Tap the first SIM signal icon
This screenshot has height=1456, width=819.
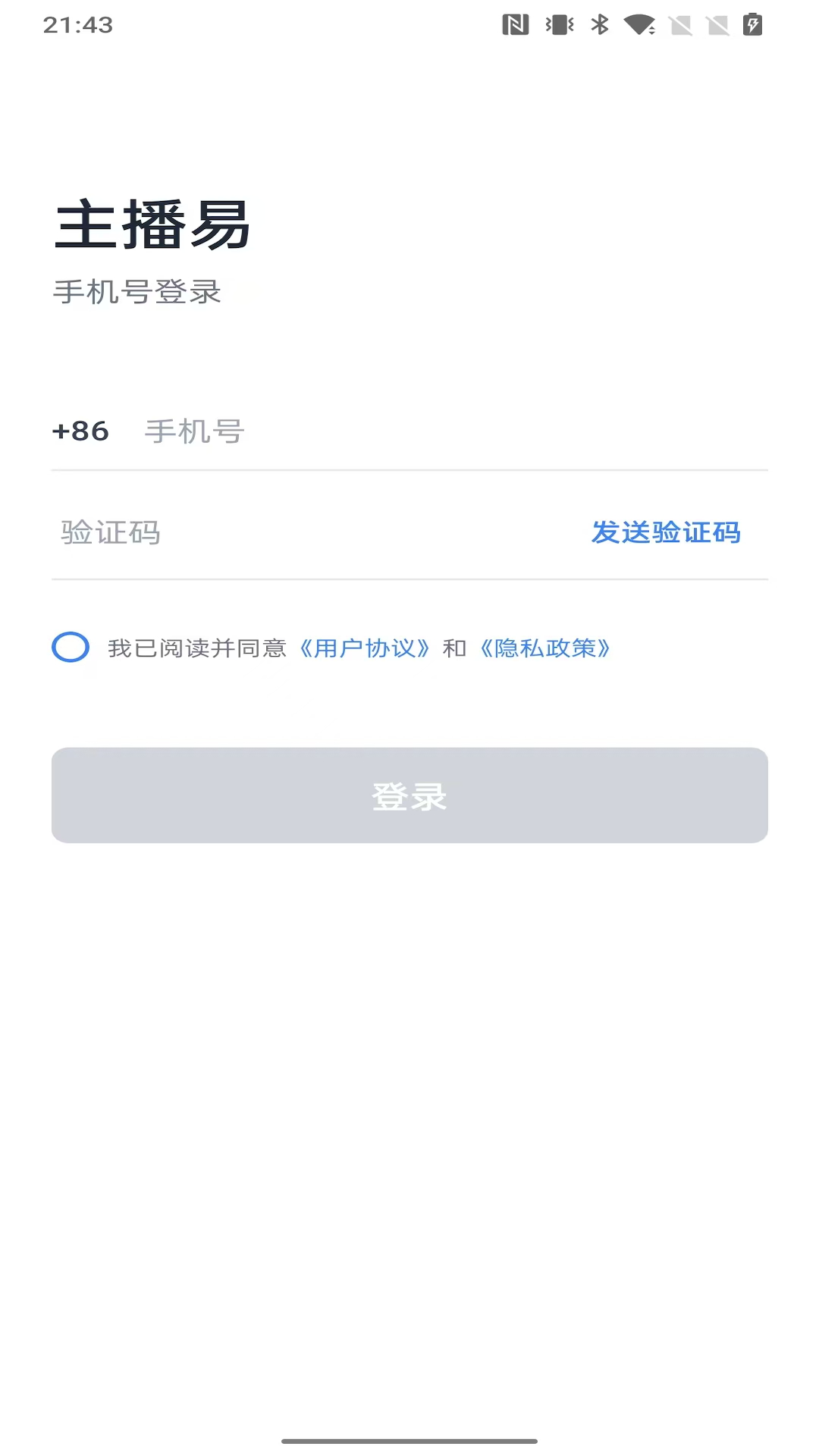click(679, 24)
